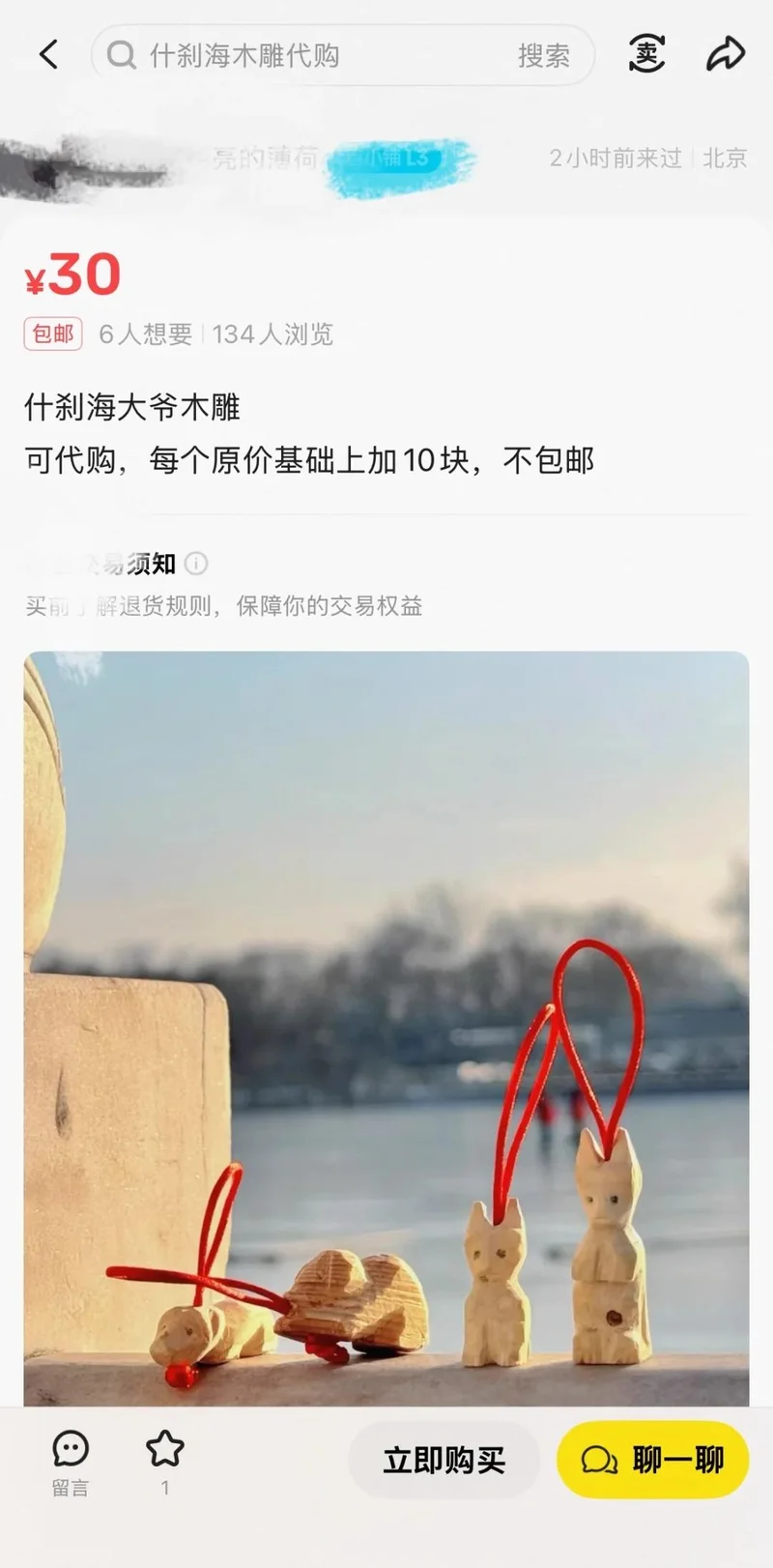Tap the 搜索 button

[543, 55]
